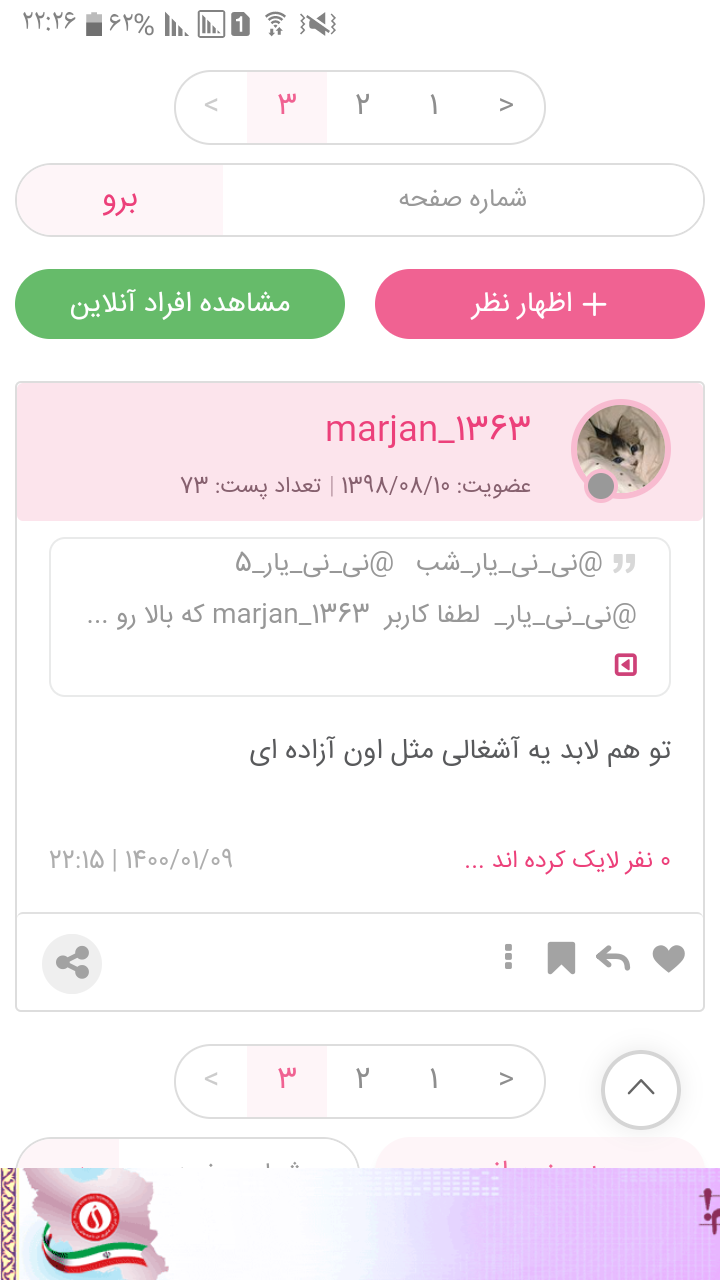Add a new comment with اظهار نظر

point(539,304)
